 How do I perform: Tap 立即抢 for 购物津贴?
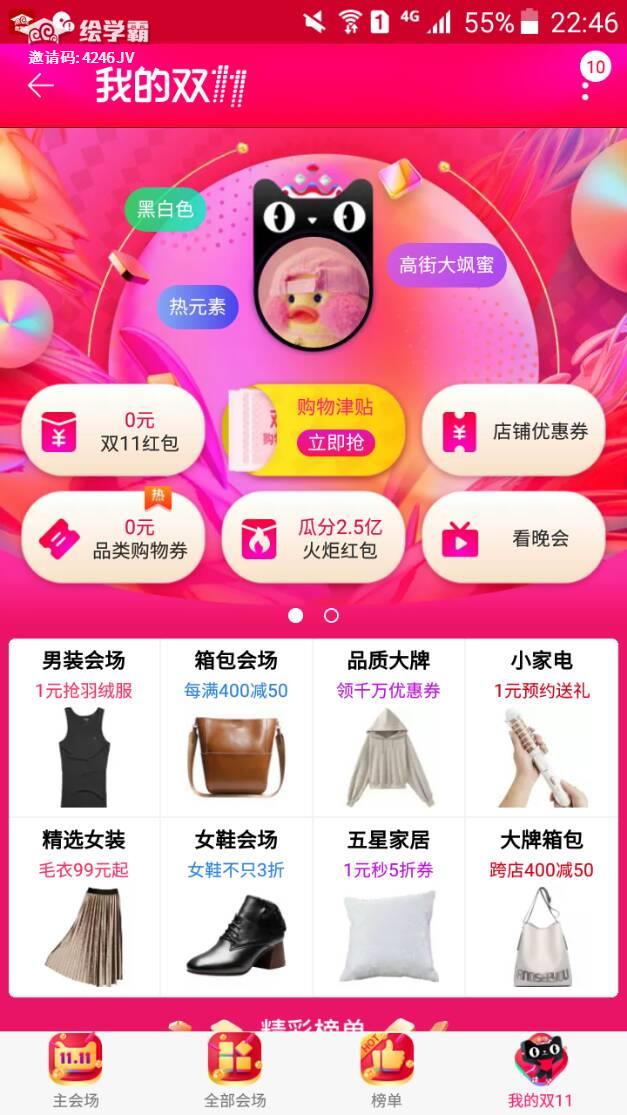[x=336, y=442]
